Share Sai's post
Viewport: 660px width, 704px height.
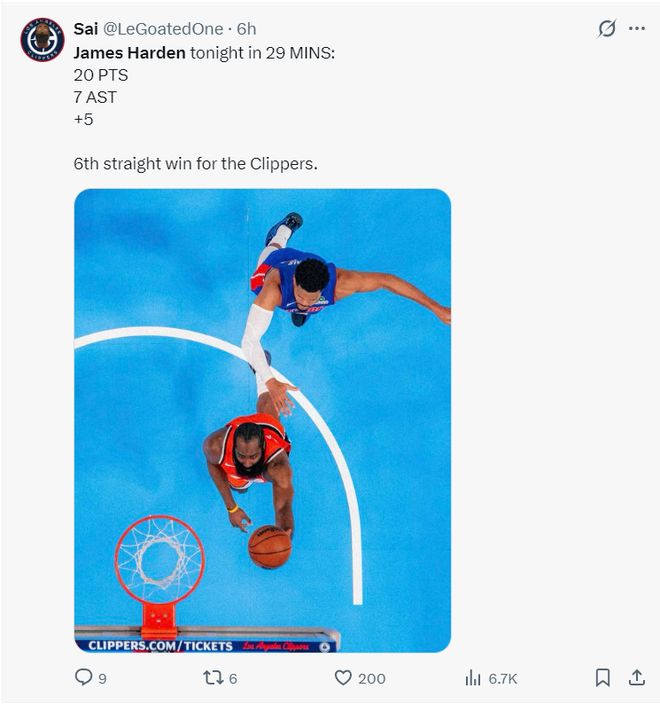pyautogui.click(x=636, y=678)
